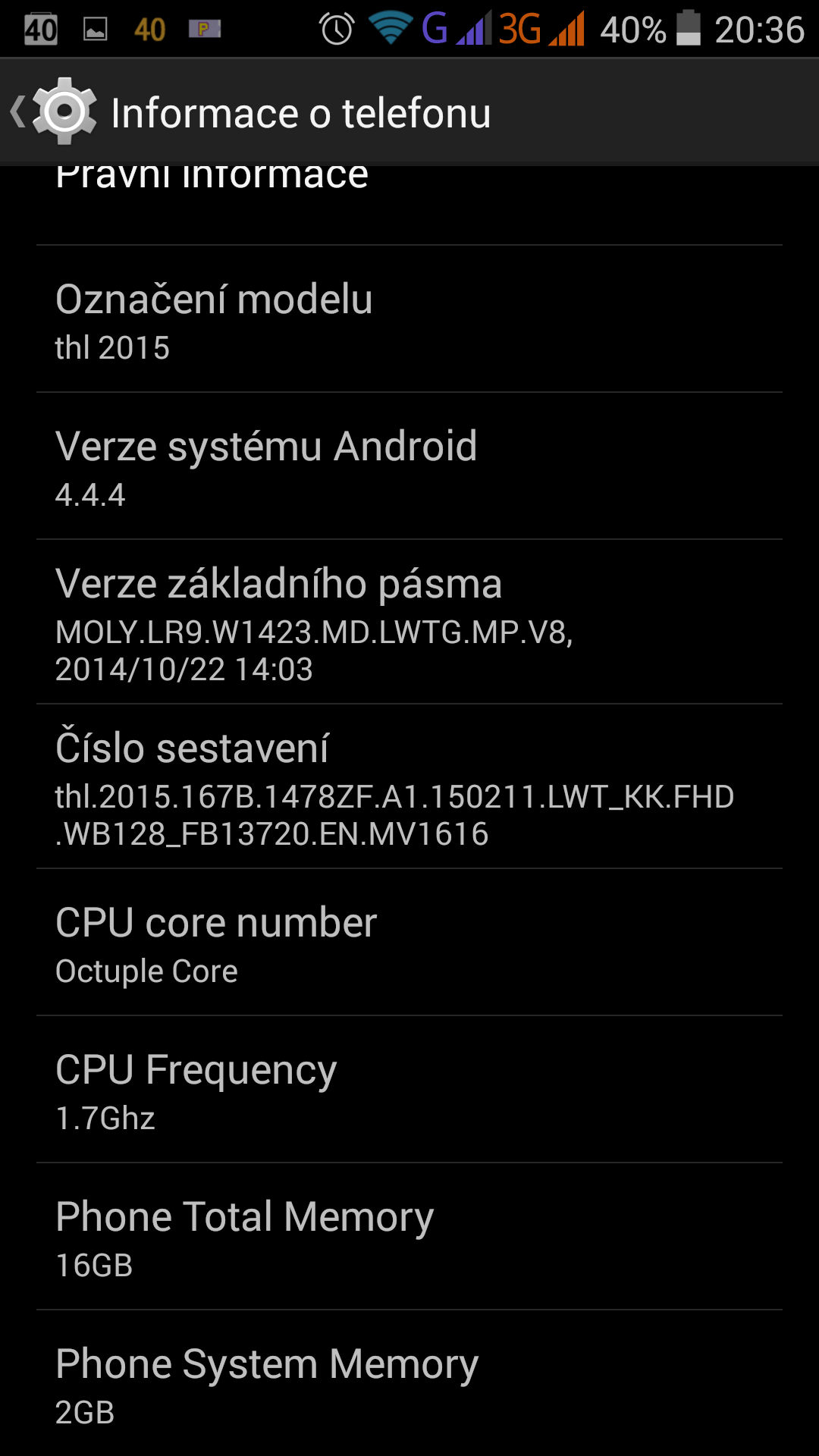Screen dimensions: 819x1456
Task: Tap Verze systému Android row
Action: pos(409,466)
